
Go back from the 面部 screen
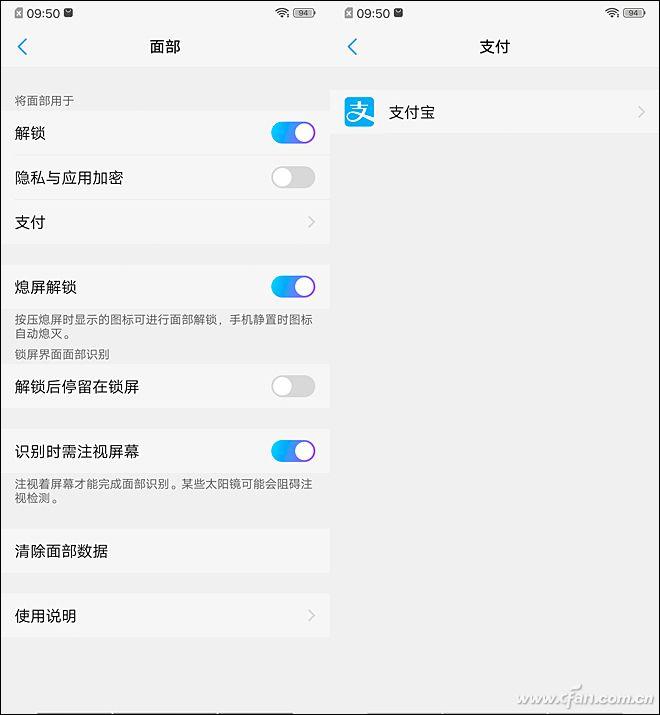tap(23, 47)
